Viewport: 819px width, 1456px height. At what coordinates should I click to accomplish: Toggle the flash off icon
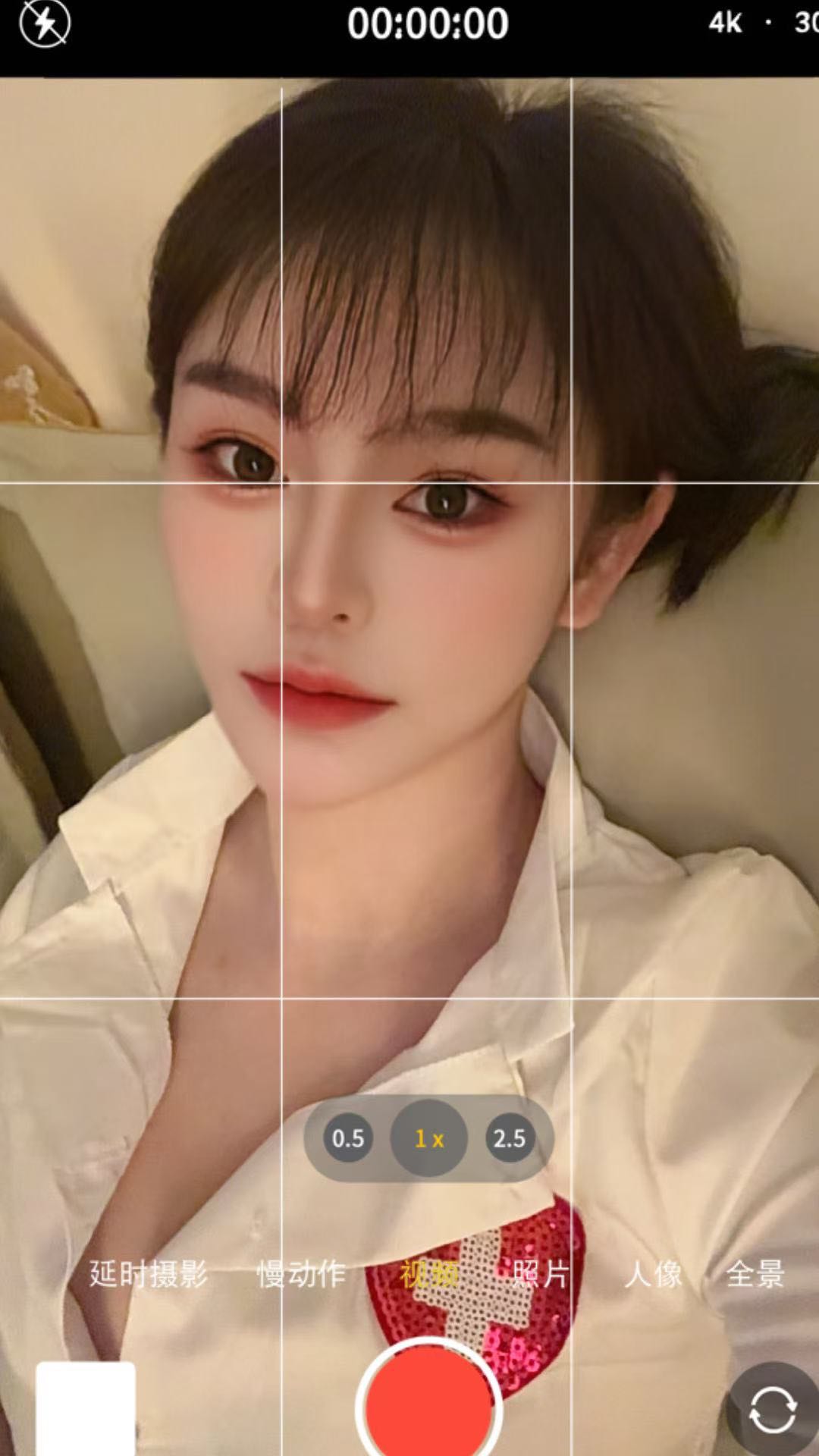click(x=45, y=24)
